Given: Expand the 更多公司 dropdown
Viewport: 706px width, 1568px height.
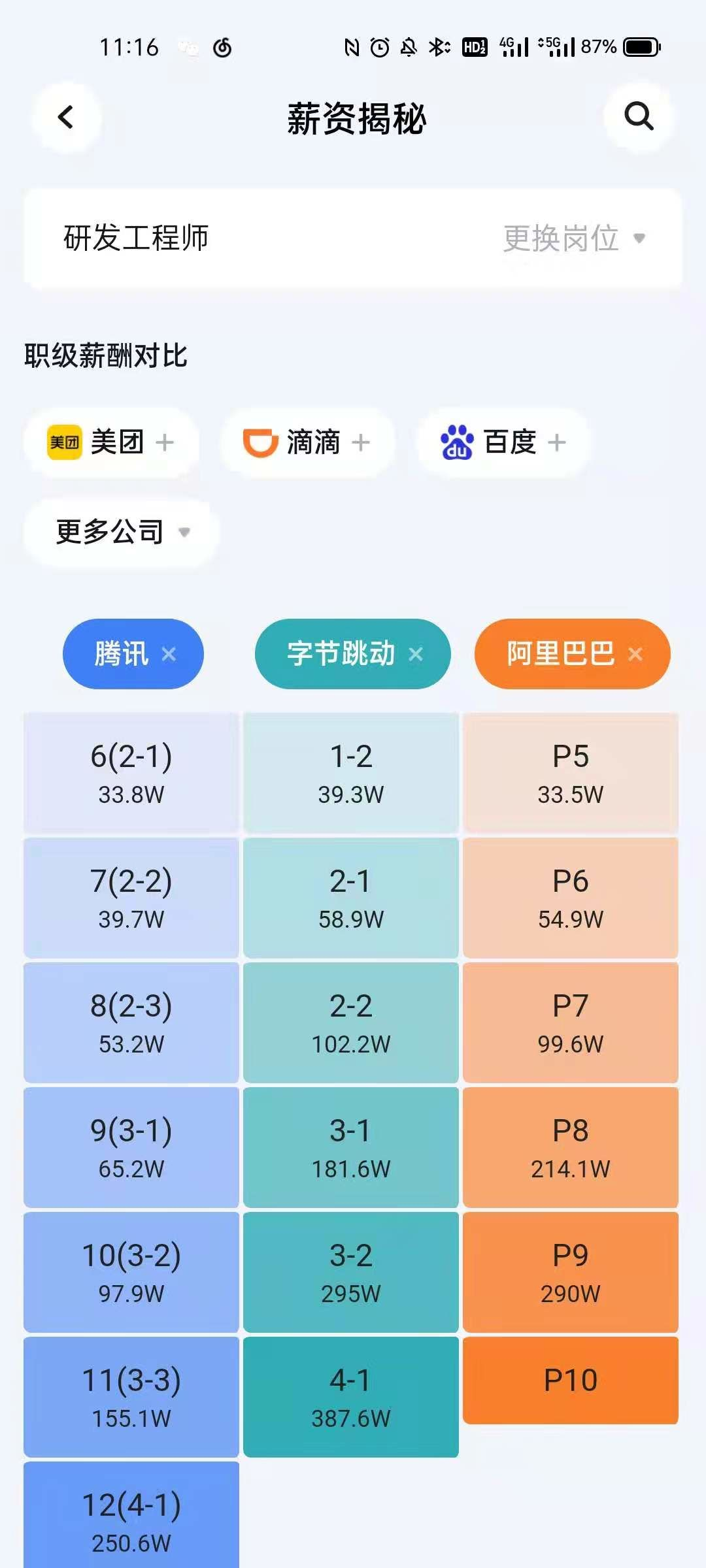Looking at the screenshot, I should click(x=122, y=532).
